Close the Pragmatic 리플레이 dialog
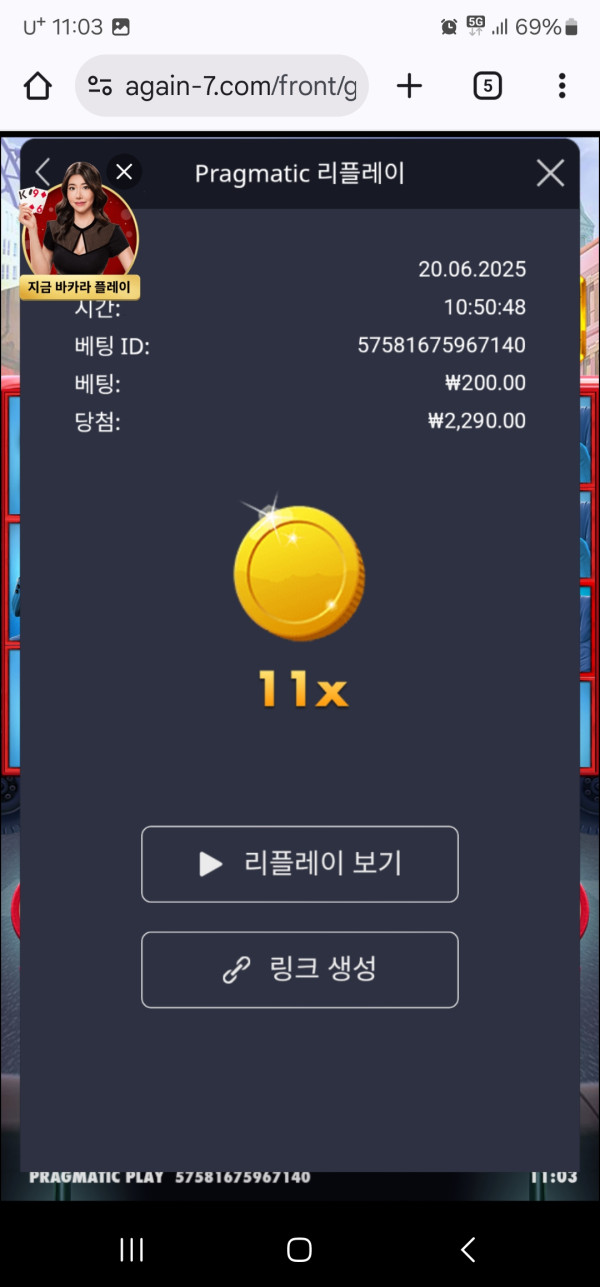Image resolution: width=600 pixels, height=1287 pixels. (x=550, y=173)
